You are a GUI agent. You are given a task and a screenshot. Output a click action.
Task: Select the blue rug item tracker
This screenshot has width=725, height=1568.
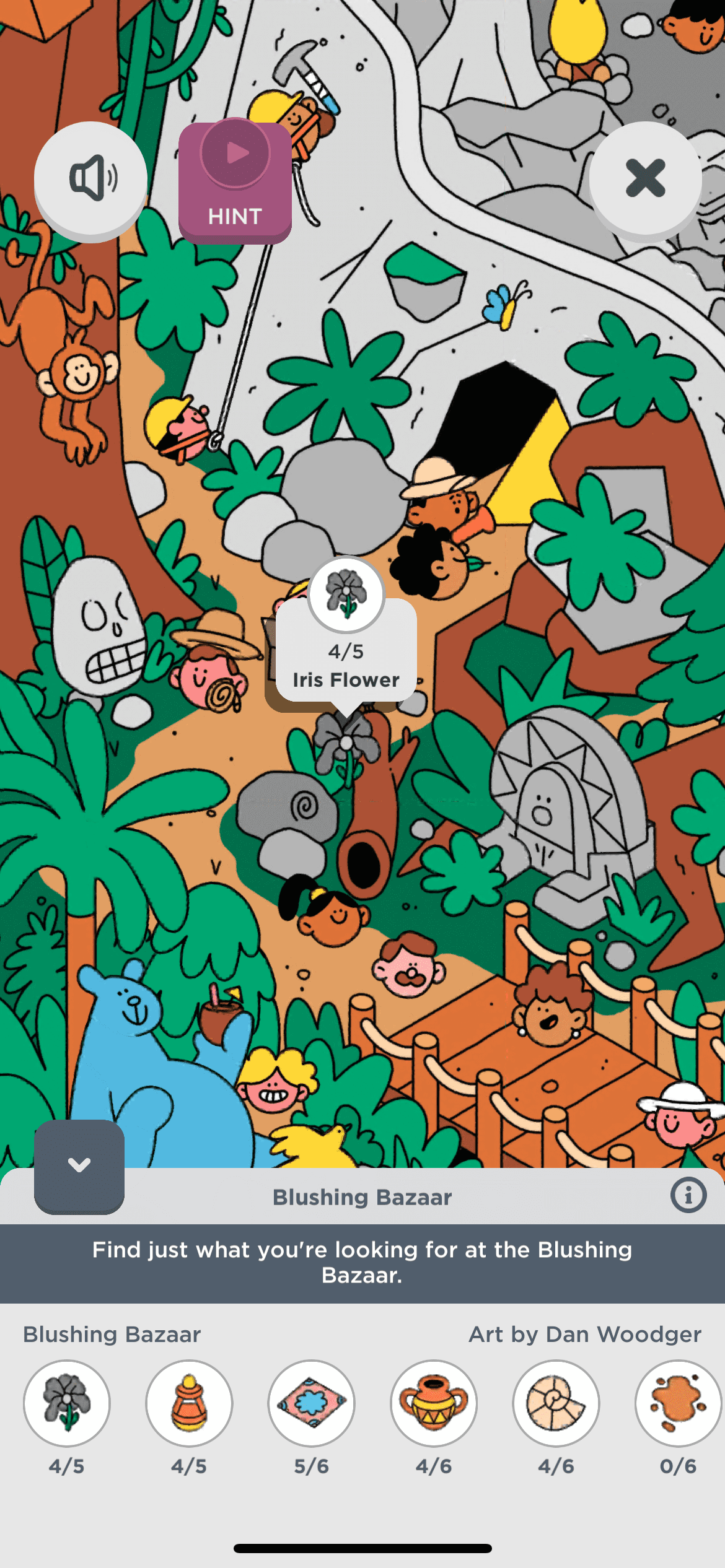click(x=311, y=1403)
